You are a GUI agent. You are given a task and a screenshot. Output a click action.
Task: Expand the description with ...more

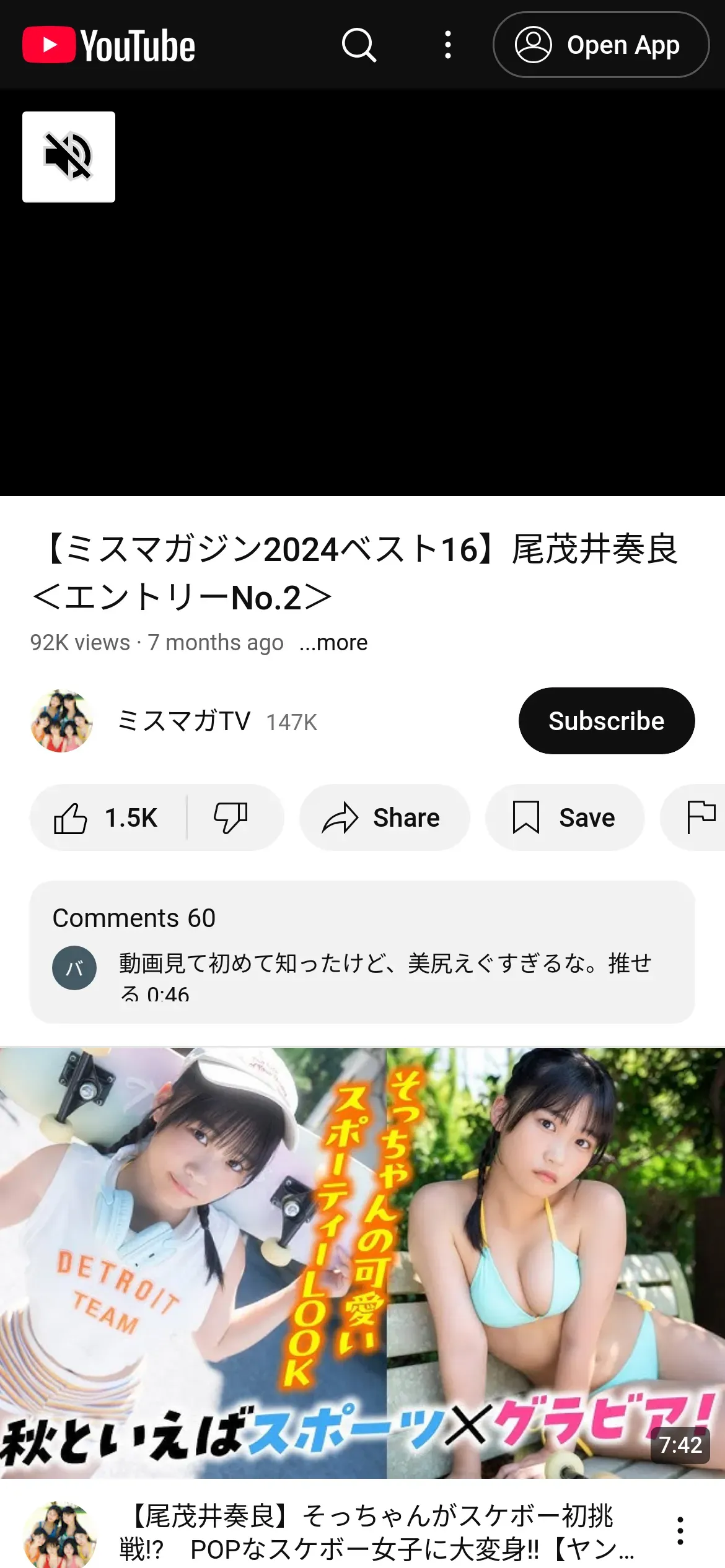coord(333,643)
